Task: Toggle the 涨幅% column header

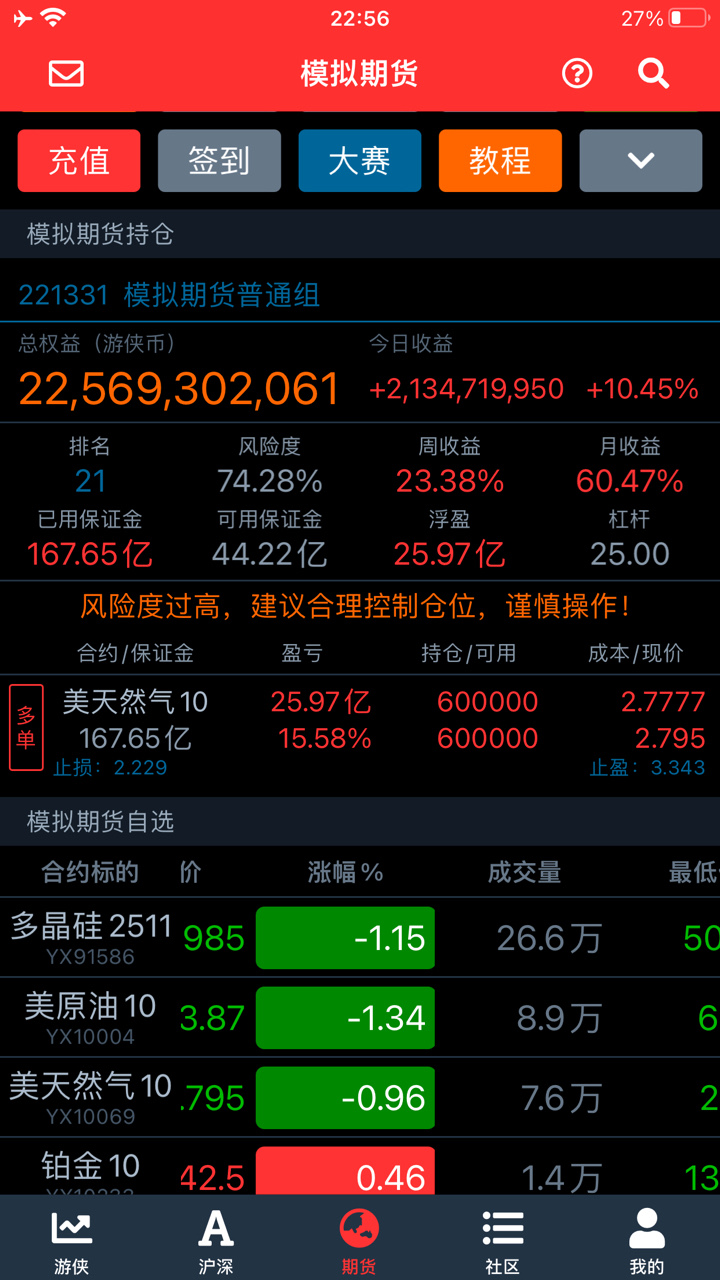Action: point(345,872)
